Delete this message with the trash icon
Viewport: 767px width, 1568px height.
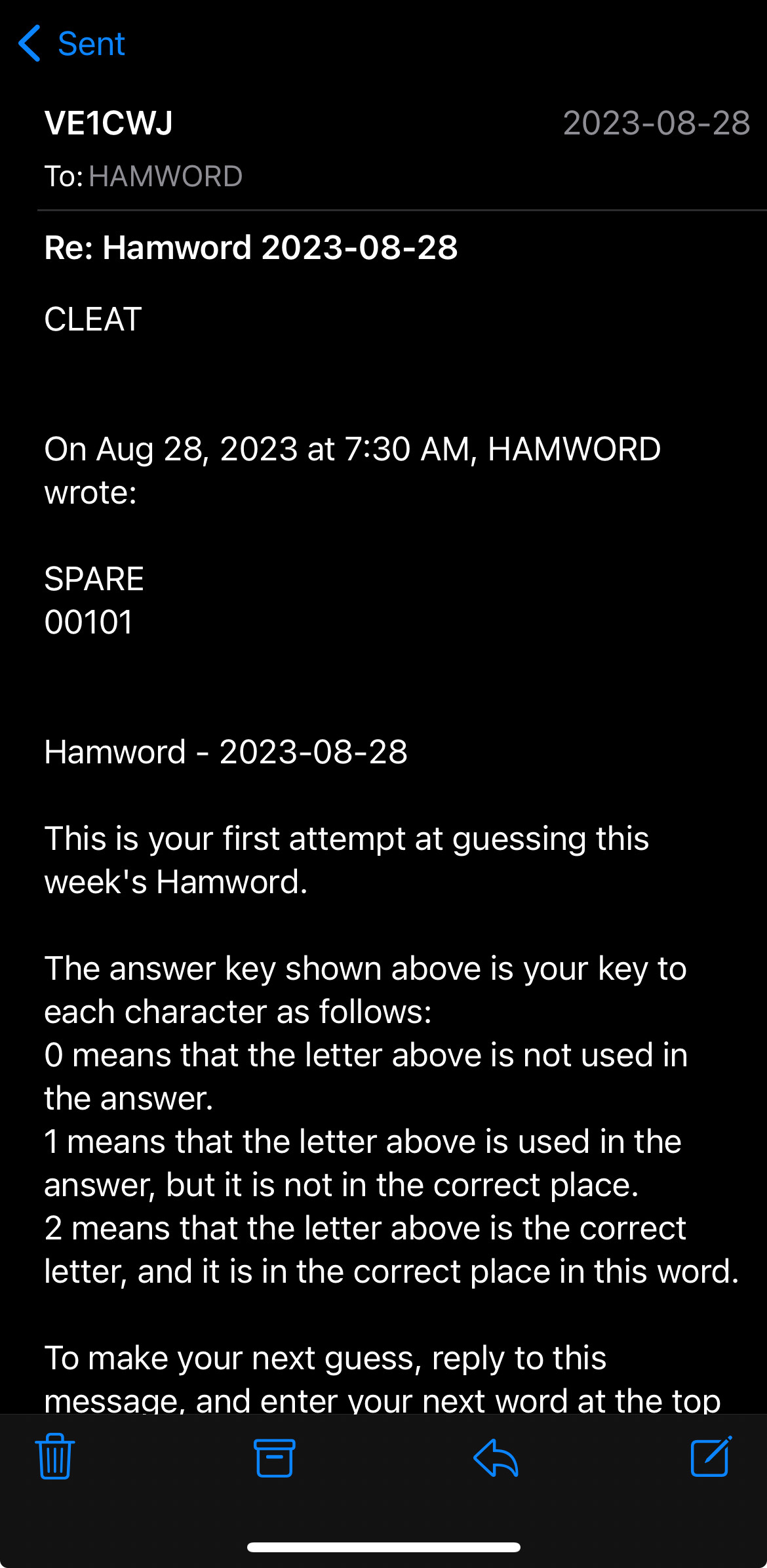(x=55, y=1457)
